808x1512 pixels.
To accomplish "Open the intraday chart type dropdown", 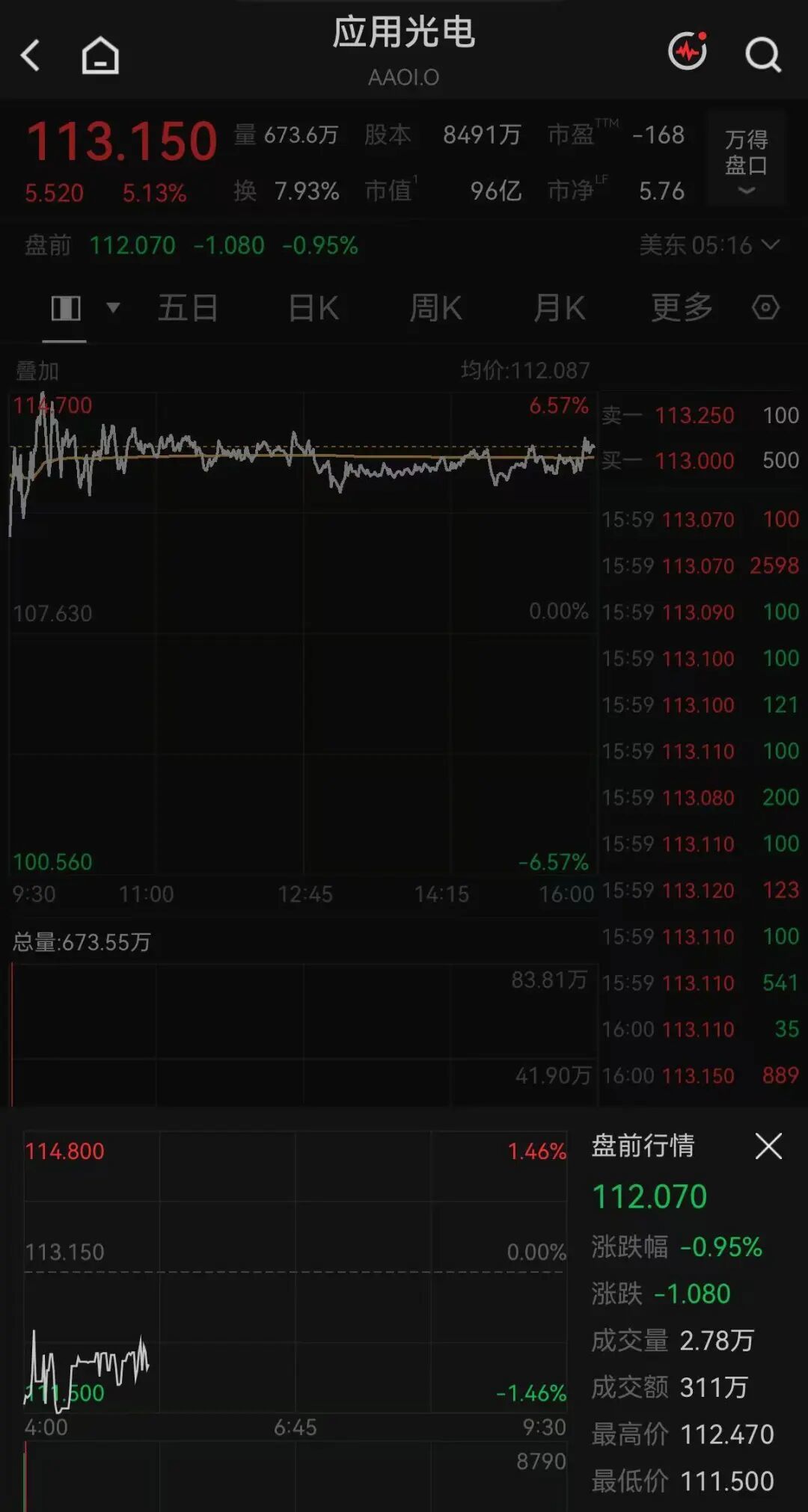I will coord(113,307).
